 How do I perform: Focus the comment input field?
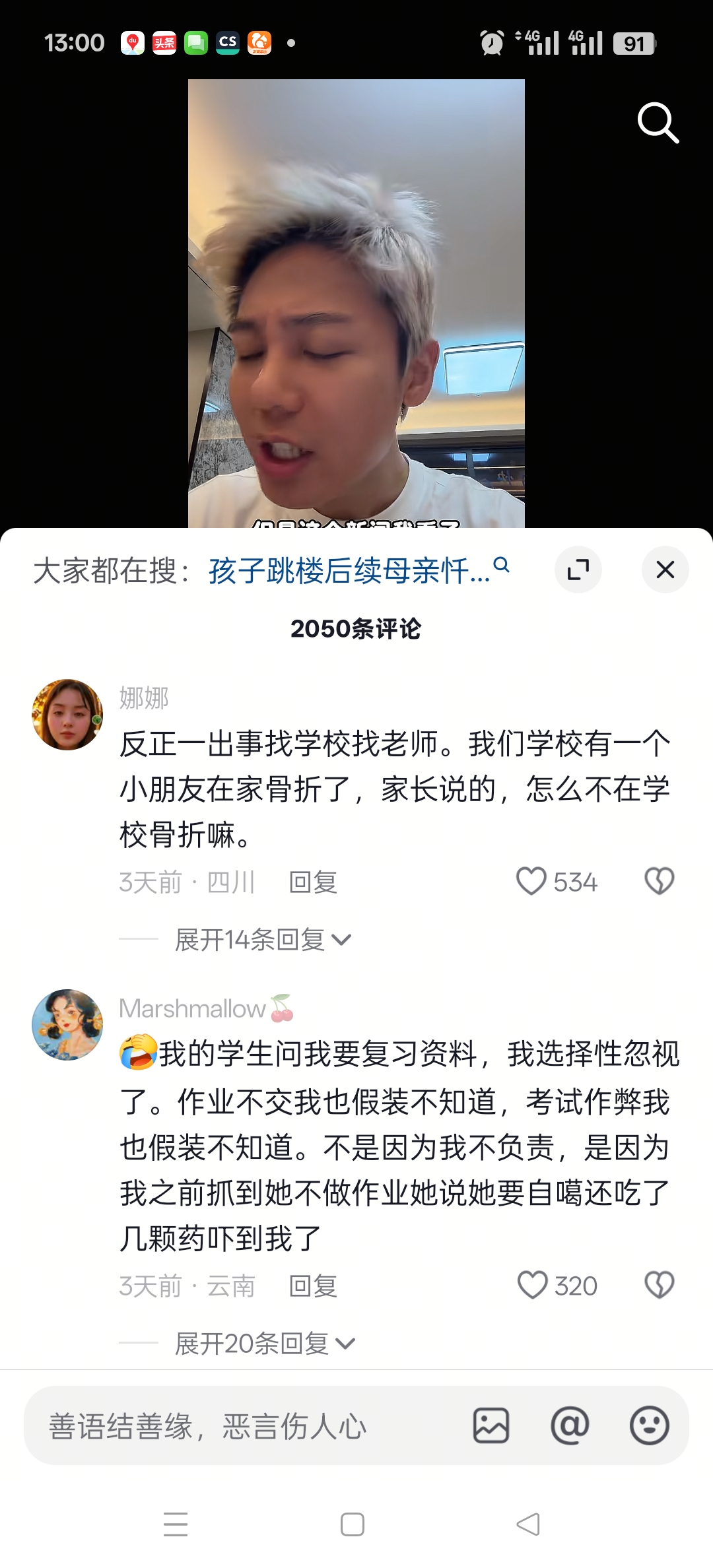[251, 1426]
